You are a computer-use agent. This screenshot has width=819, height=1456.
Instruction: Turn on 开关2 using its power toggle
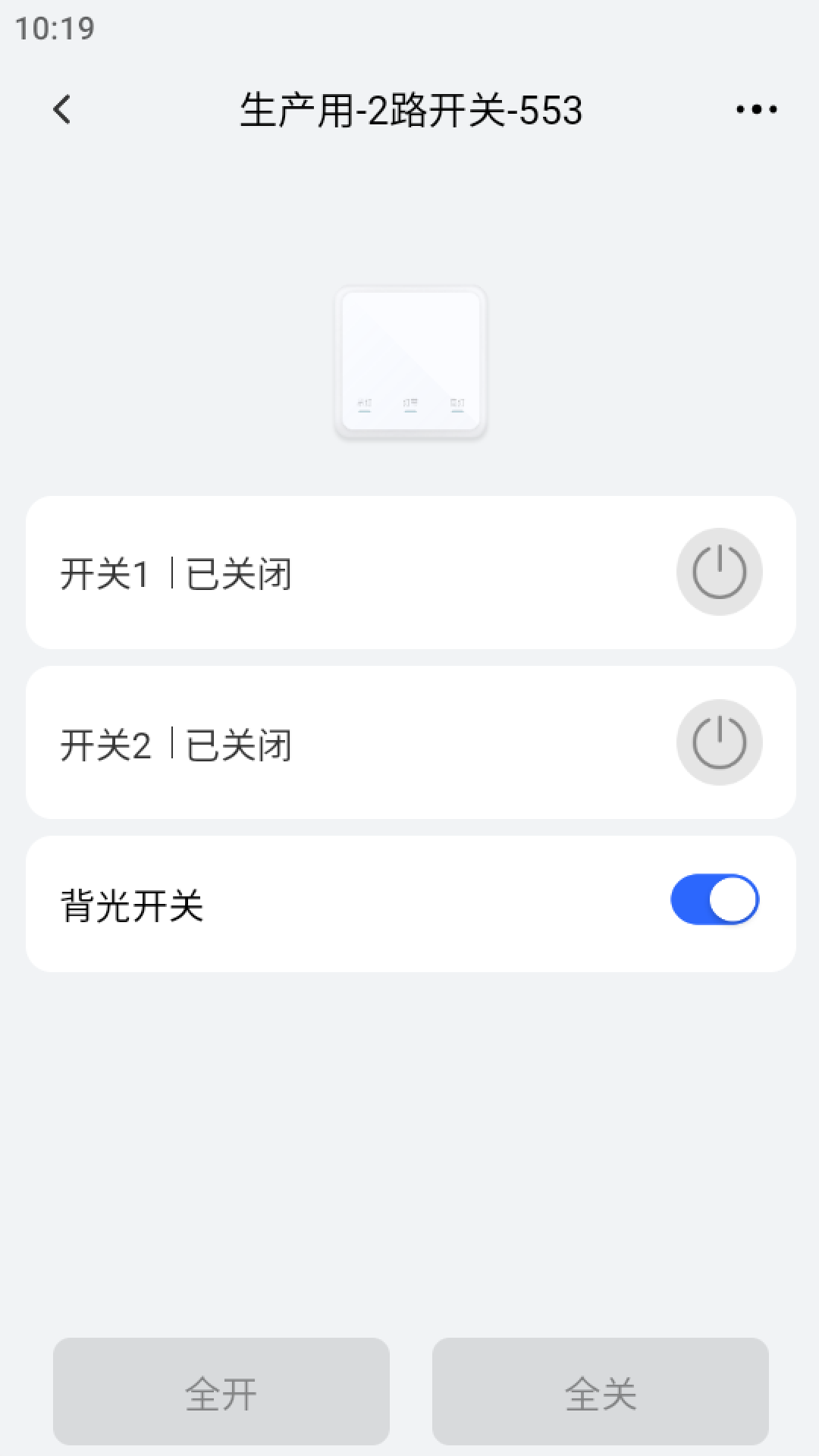click(x=719, y=742)
